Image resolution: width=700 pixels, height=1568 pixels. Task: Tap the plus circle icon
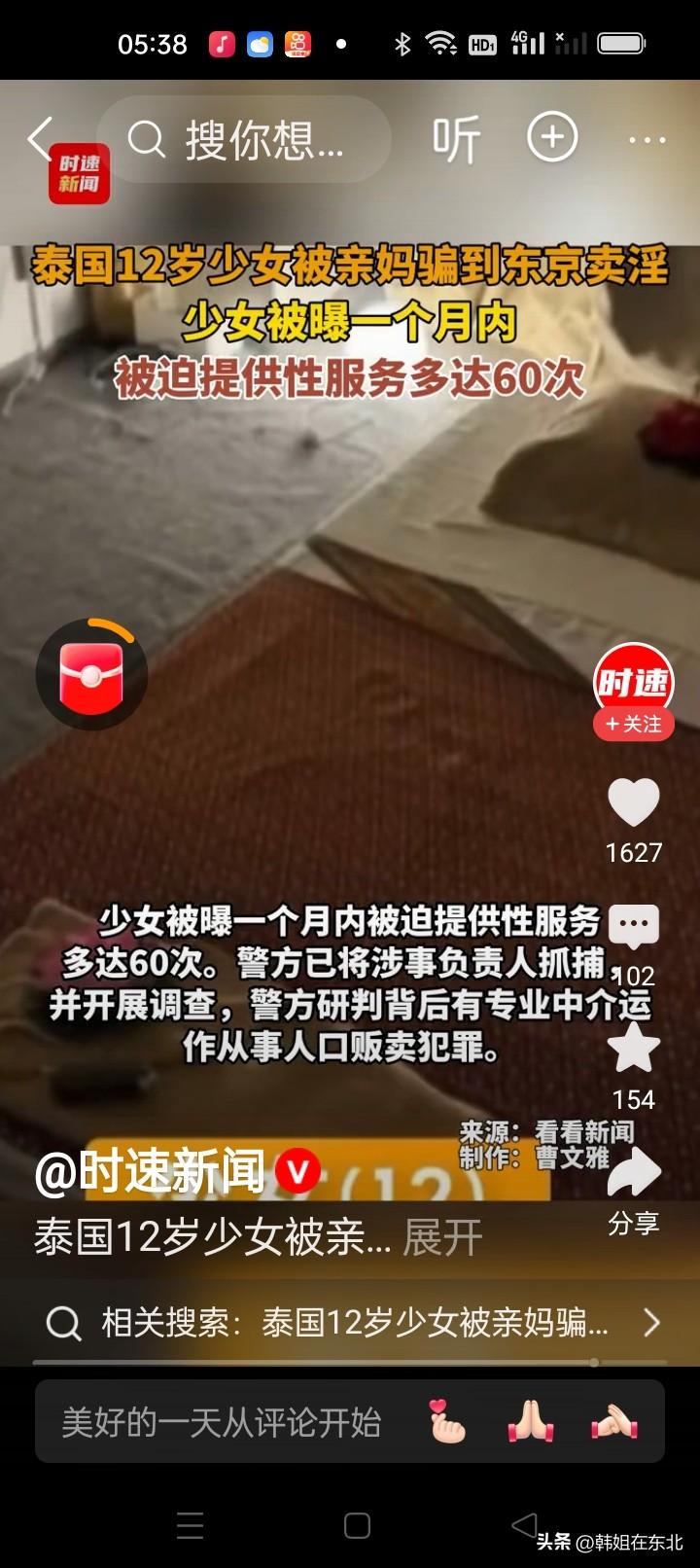(552, 138)
